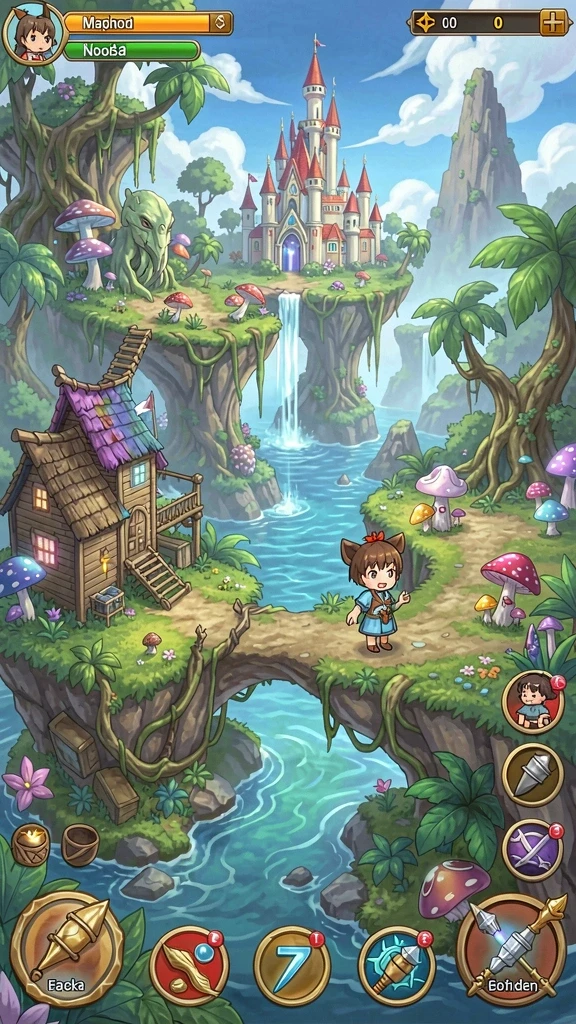This screenshot has width=576, height=1024.
Task: Open the blue button with spiked mace
Action: tap(396, 965)
